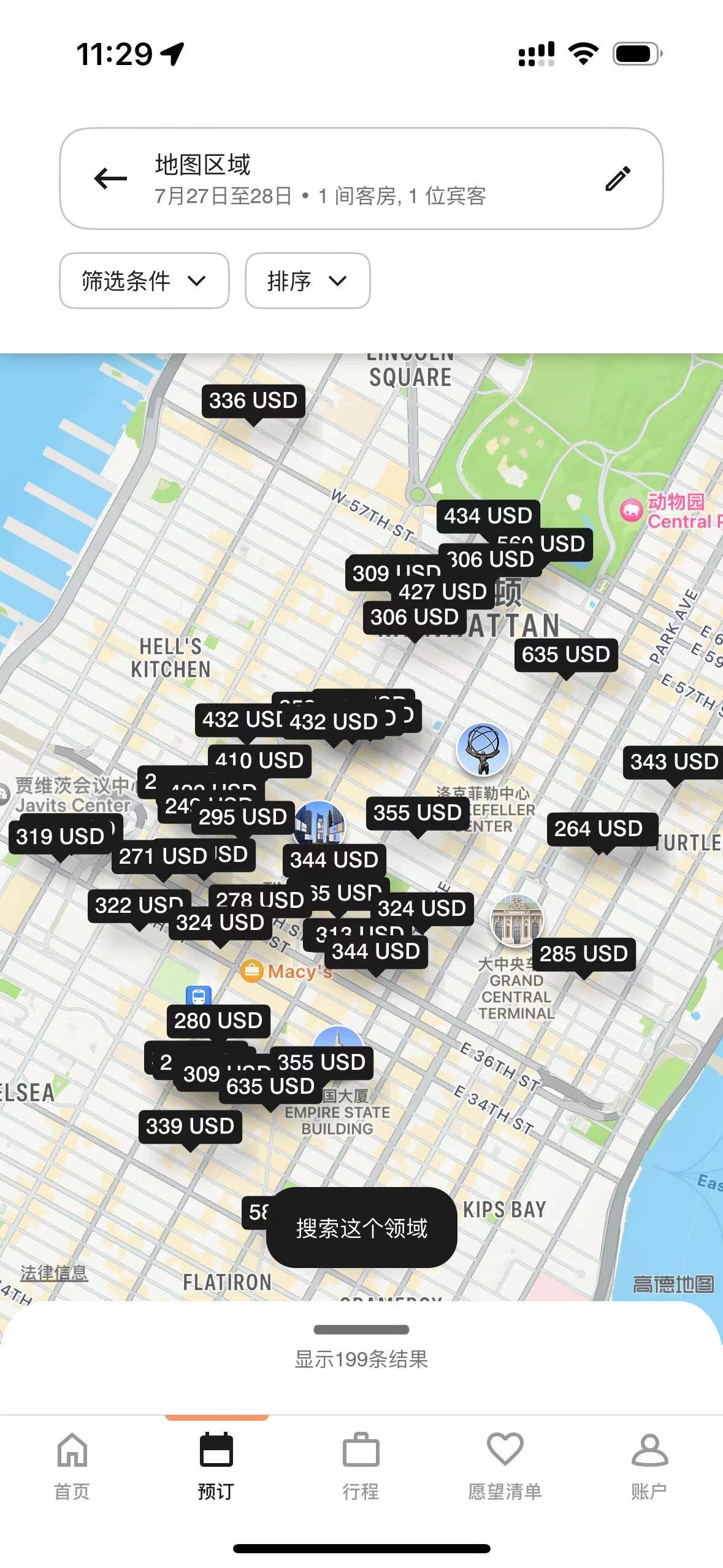The image size is (723, 1568).
Task: Open the 排序 sort dropdown
Action: point(307,281)
